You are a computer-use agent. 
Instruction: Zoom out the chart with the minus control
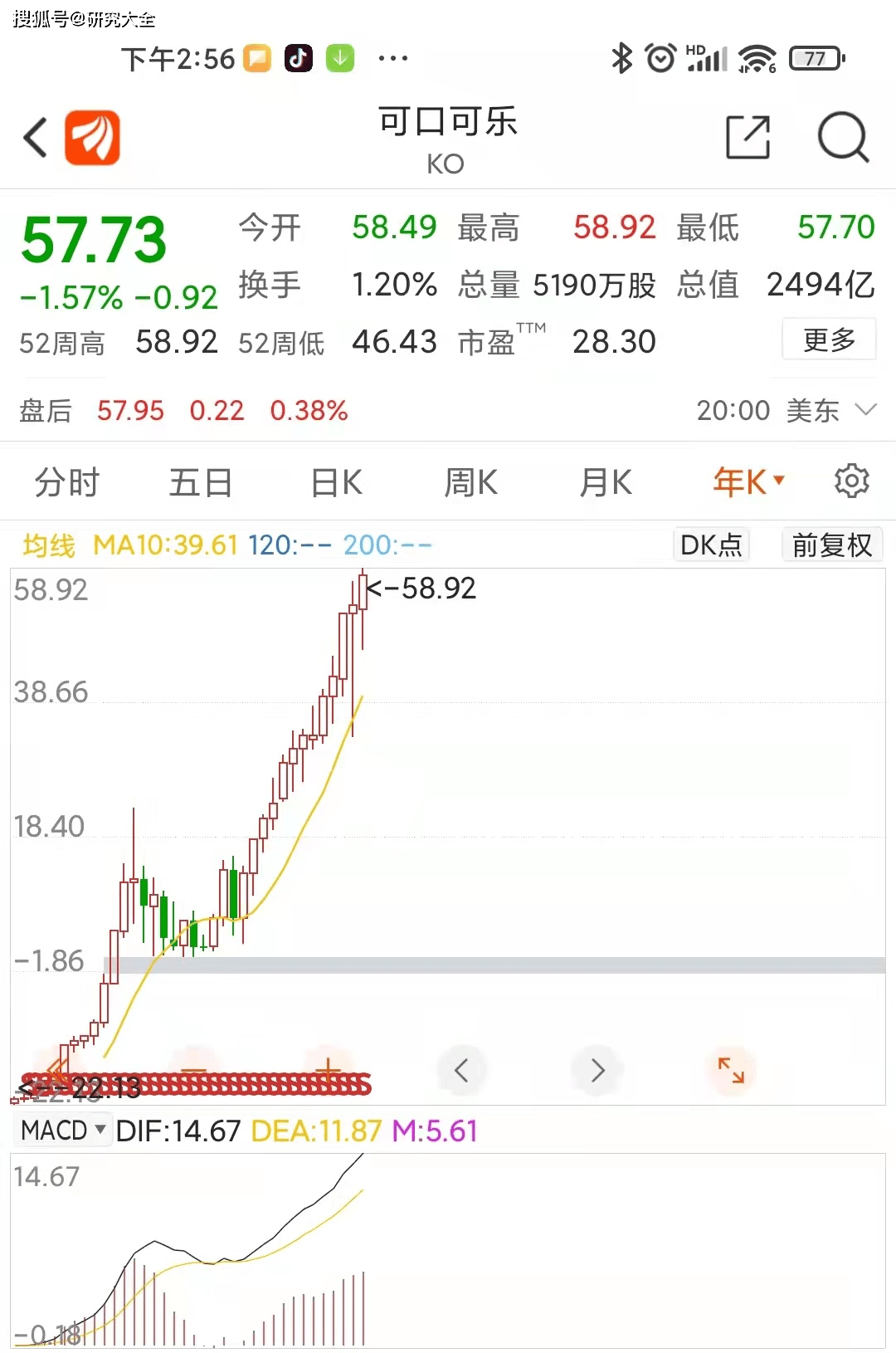point(195,1070)
